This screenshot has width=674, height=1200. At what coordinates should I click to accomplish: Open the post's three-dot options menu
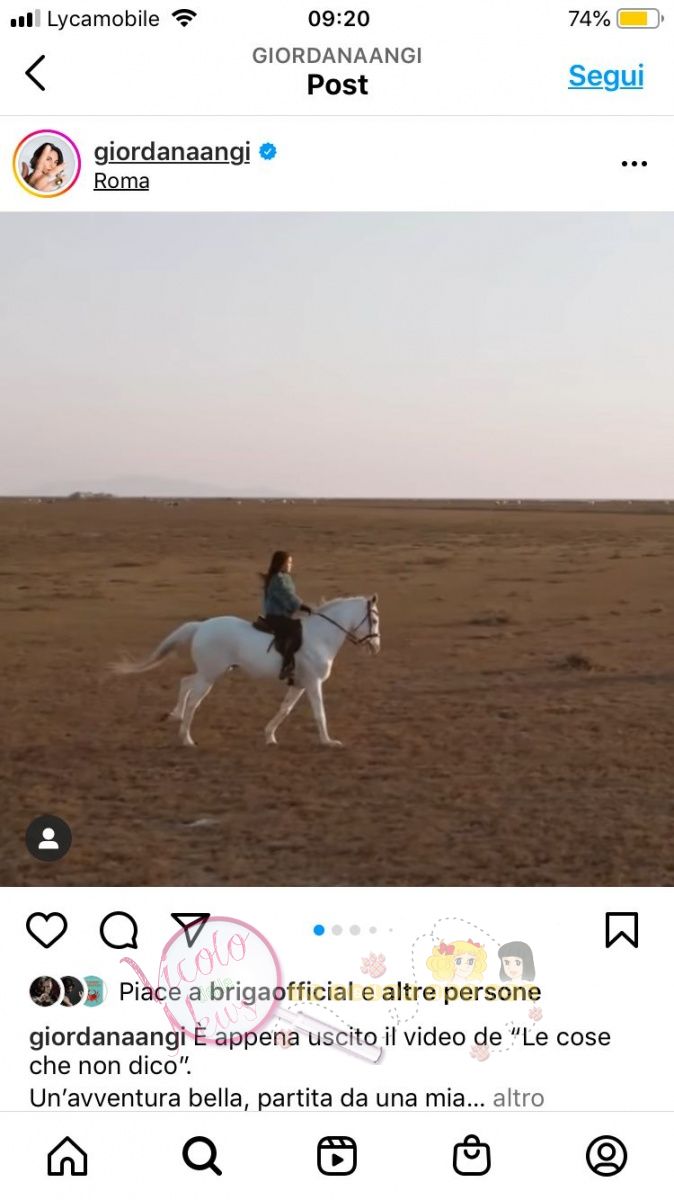(634, 164)
